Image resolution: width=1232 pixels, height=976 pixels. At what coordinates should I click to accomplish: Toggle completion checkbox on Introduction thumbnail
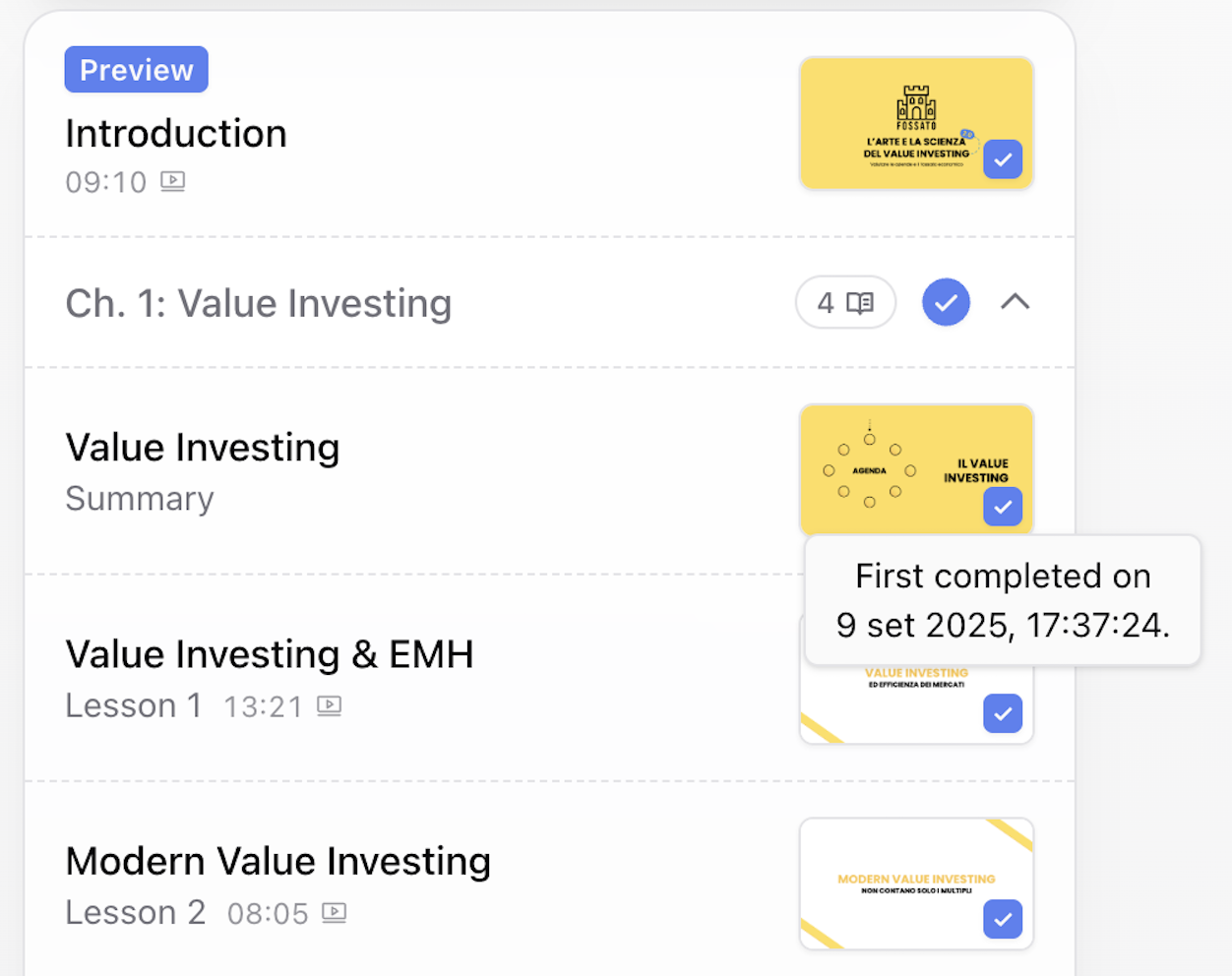coord(1002,159)
